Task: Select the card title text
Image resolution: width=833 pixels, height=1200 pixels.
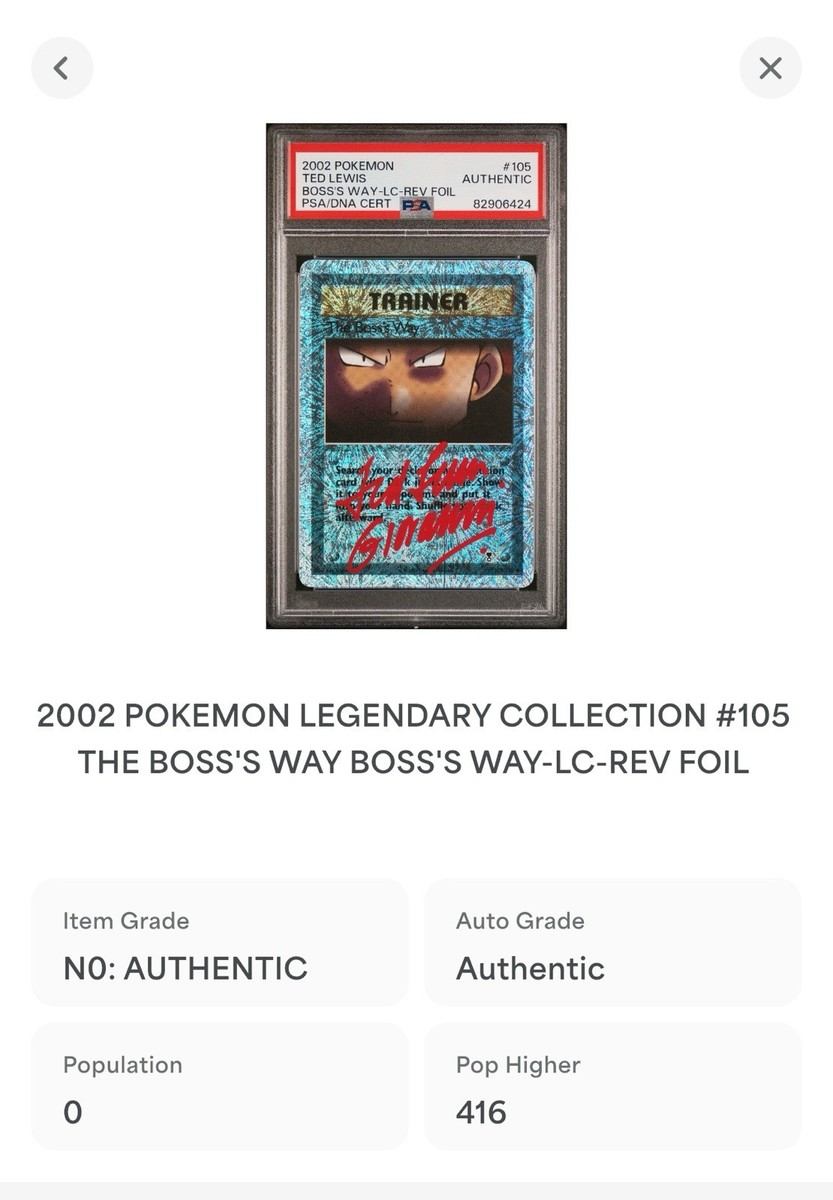Action: click(x=416, y=737)
